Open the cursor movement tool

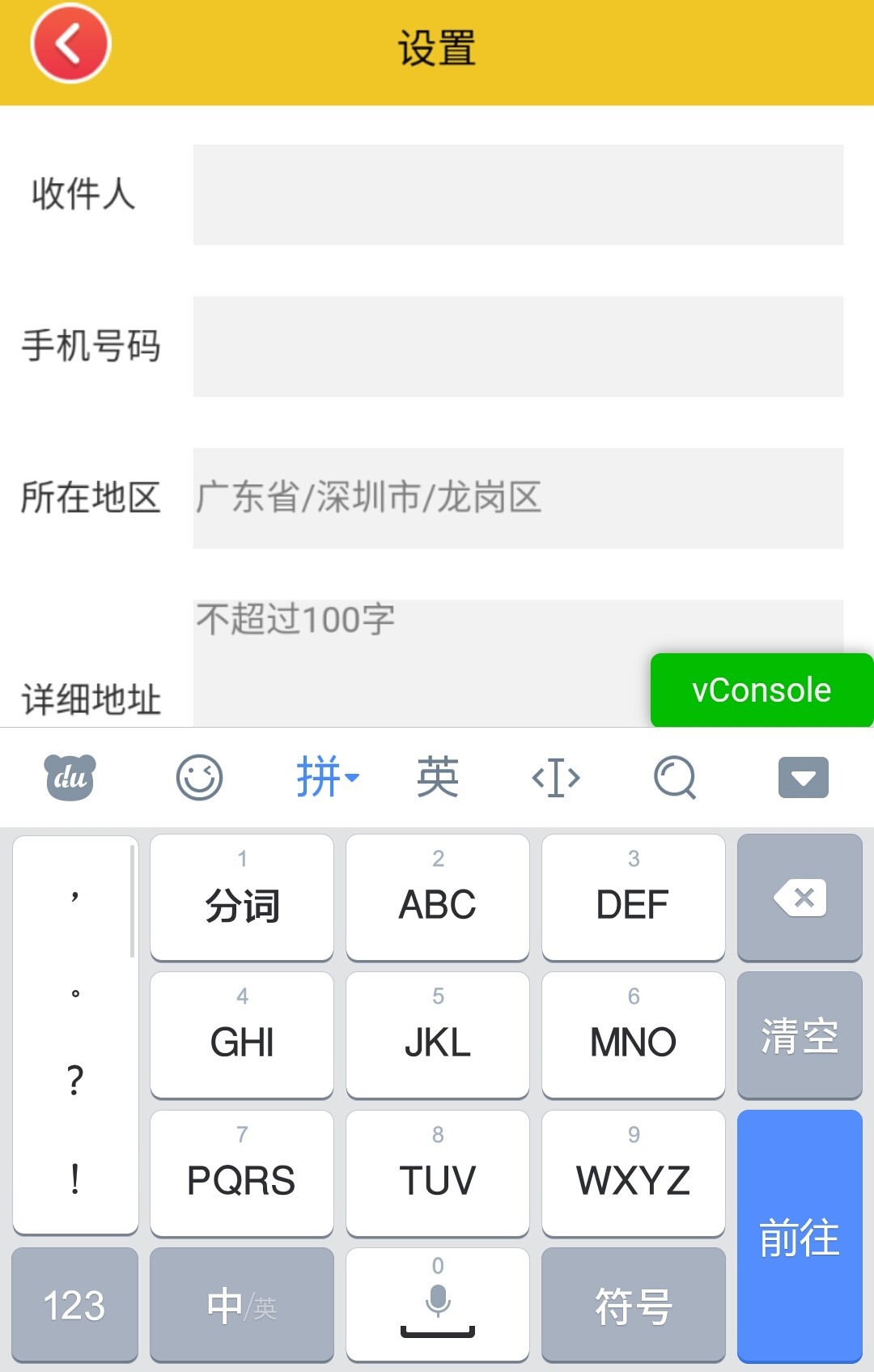556,778
